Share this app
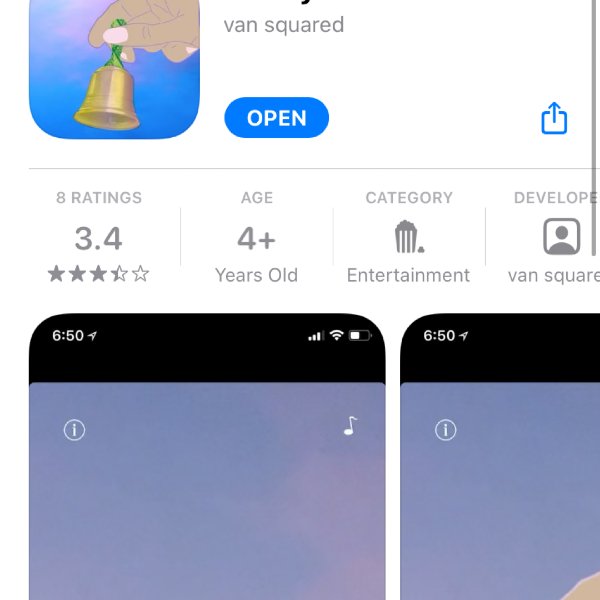The image size is (600, 600). tap(554, 118)
